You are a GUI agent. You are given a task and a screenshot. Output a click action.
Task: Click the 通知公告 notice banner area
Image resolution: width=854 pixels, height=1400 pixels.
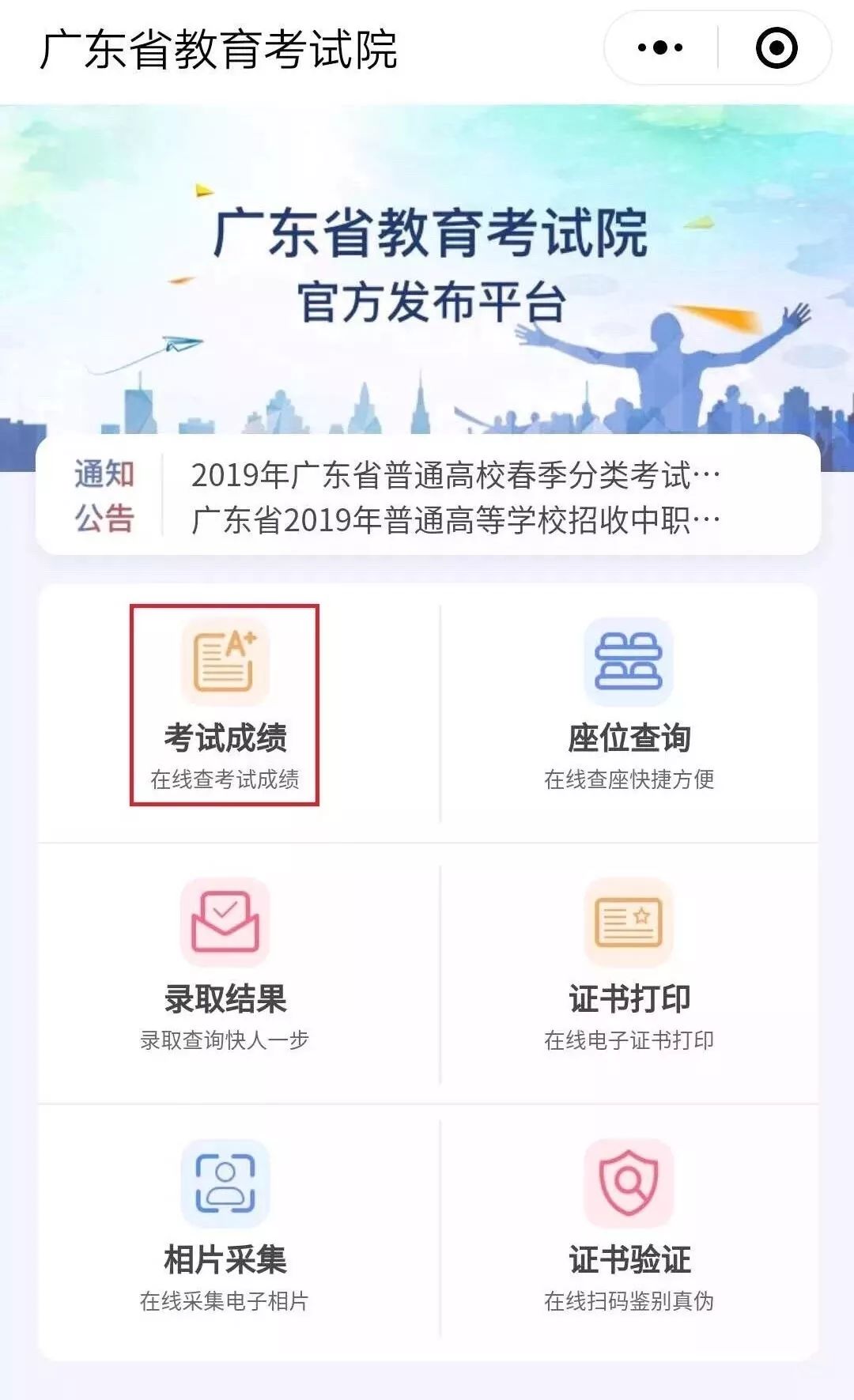click(103, 496)
